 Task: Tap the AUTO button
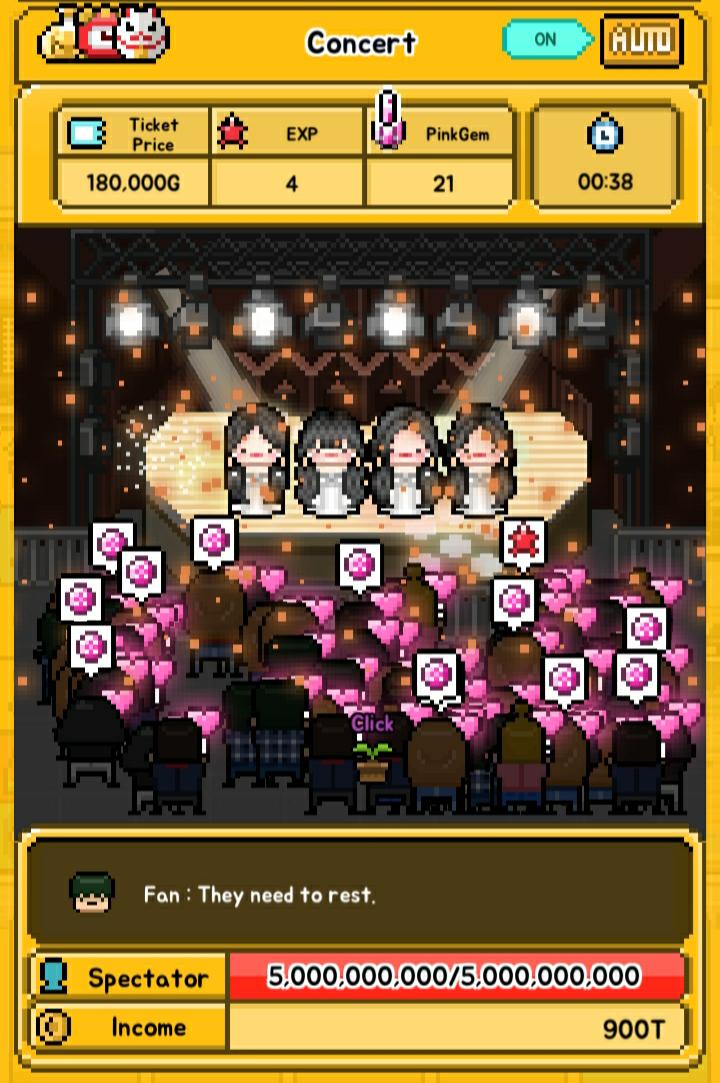641,41
